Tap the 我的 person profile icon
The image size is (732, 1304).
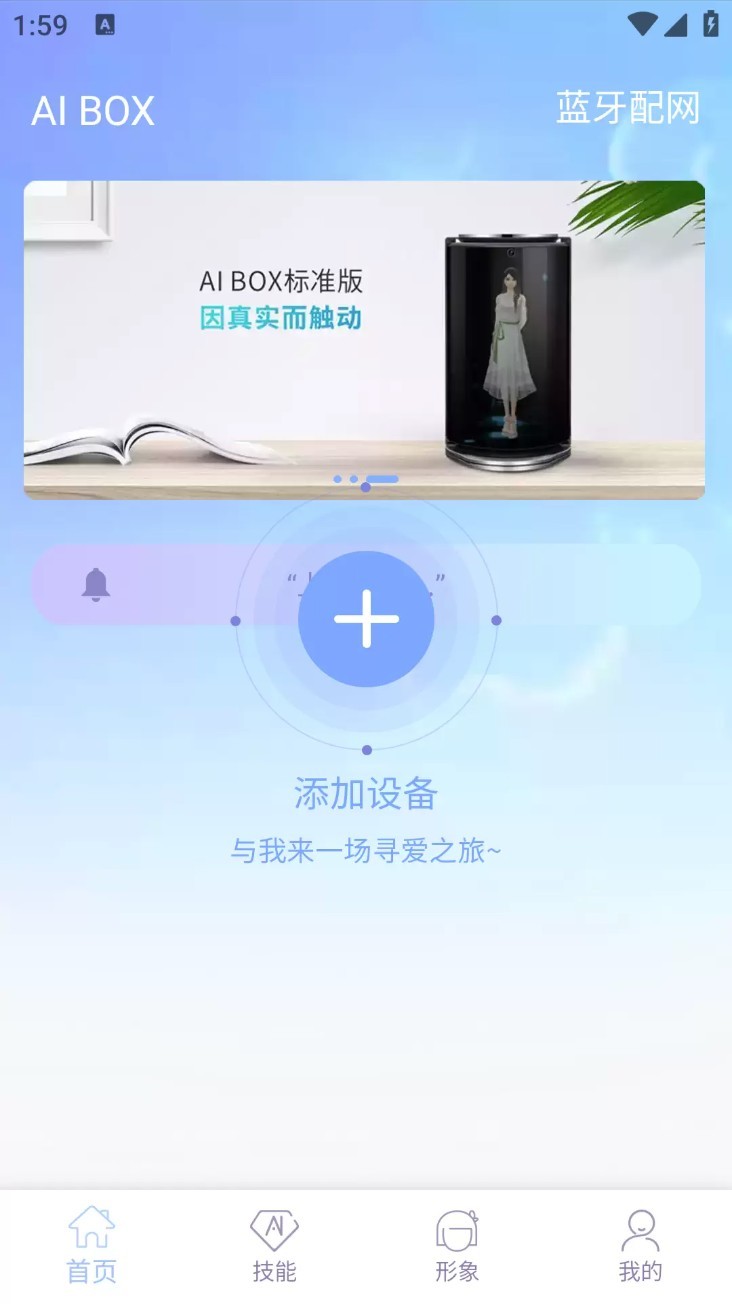pyautogui.click(x=641, y=1227)
